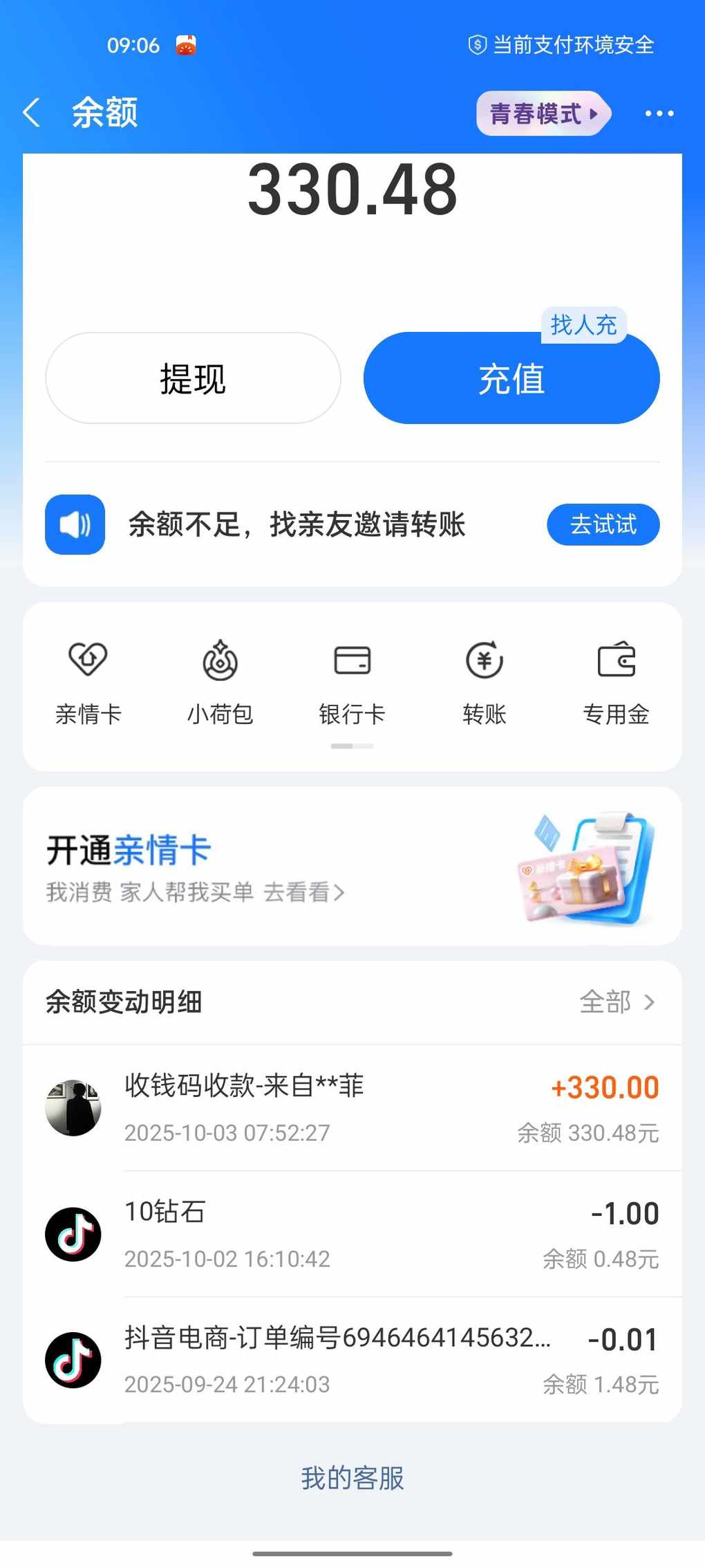The image size is (705, 1568).
Task: Go back from the 余额 page
Action: (32, 113)
